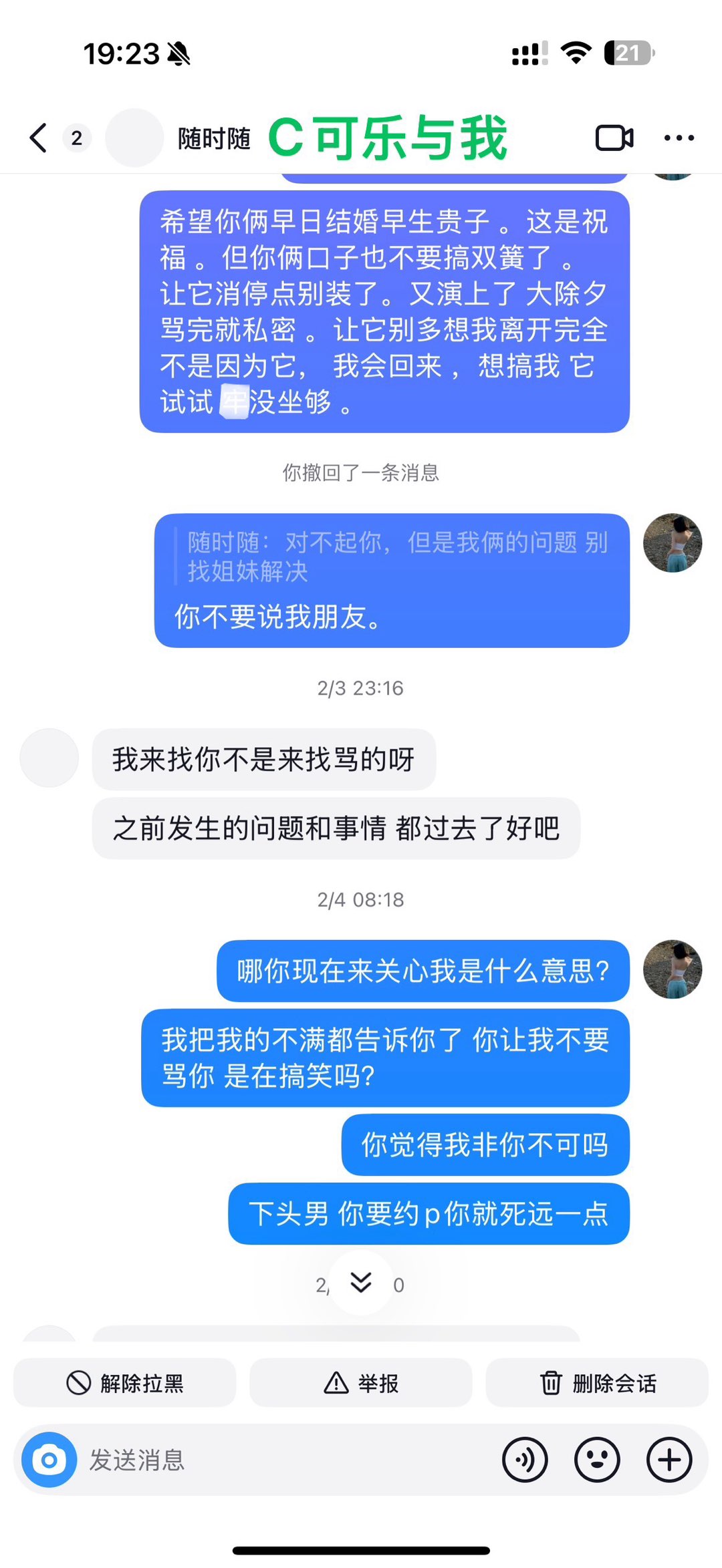
Task: Open 随时随's profile avatar in header
Action: (134, 138)
